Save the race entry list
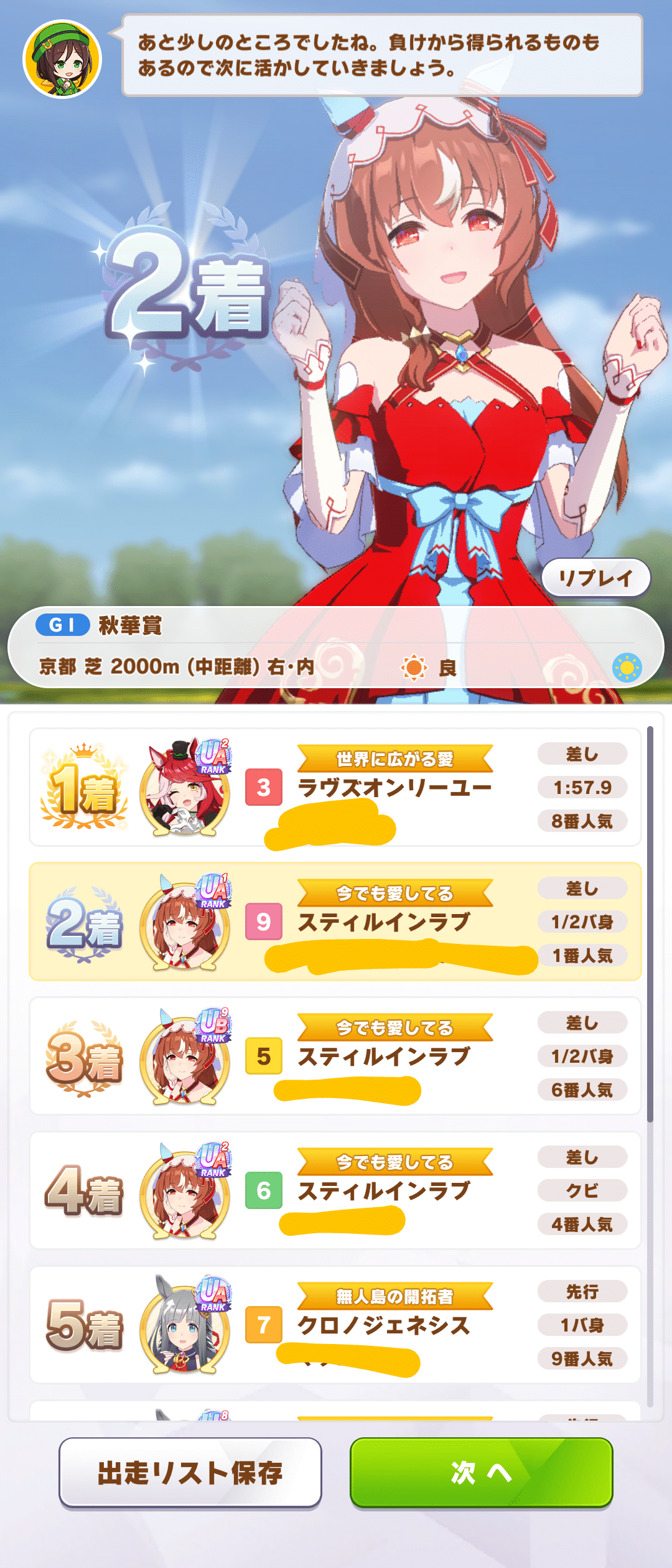Viewport: 672px width, 1568px height. 190,1472
